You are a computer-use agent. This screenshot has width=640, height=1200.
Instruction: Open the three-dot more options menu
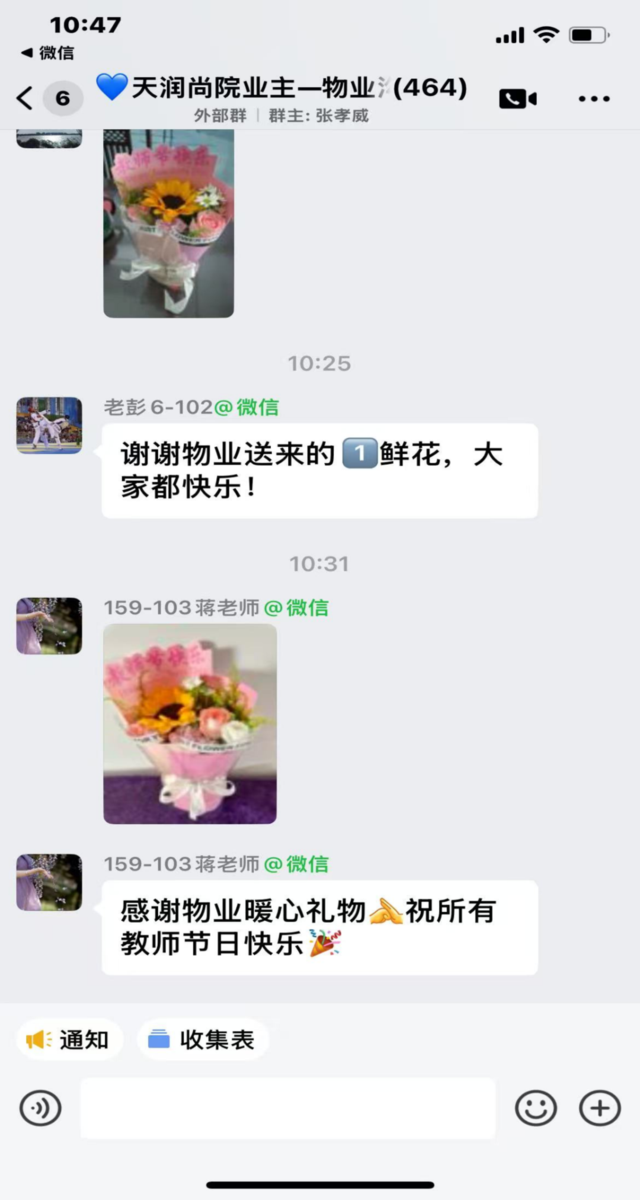point(594,98)
